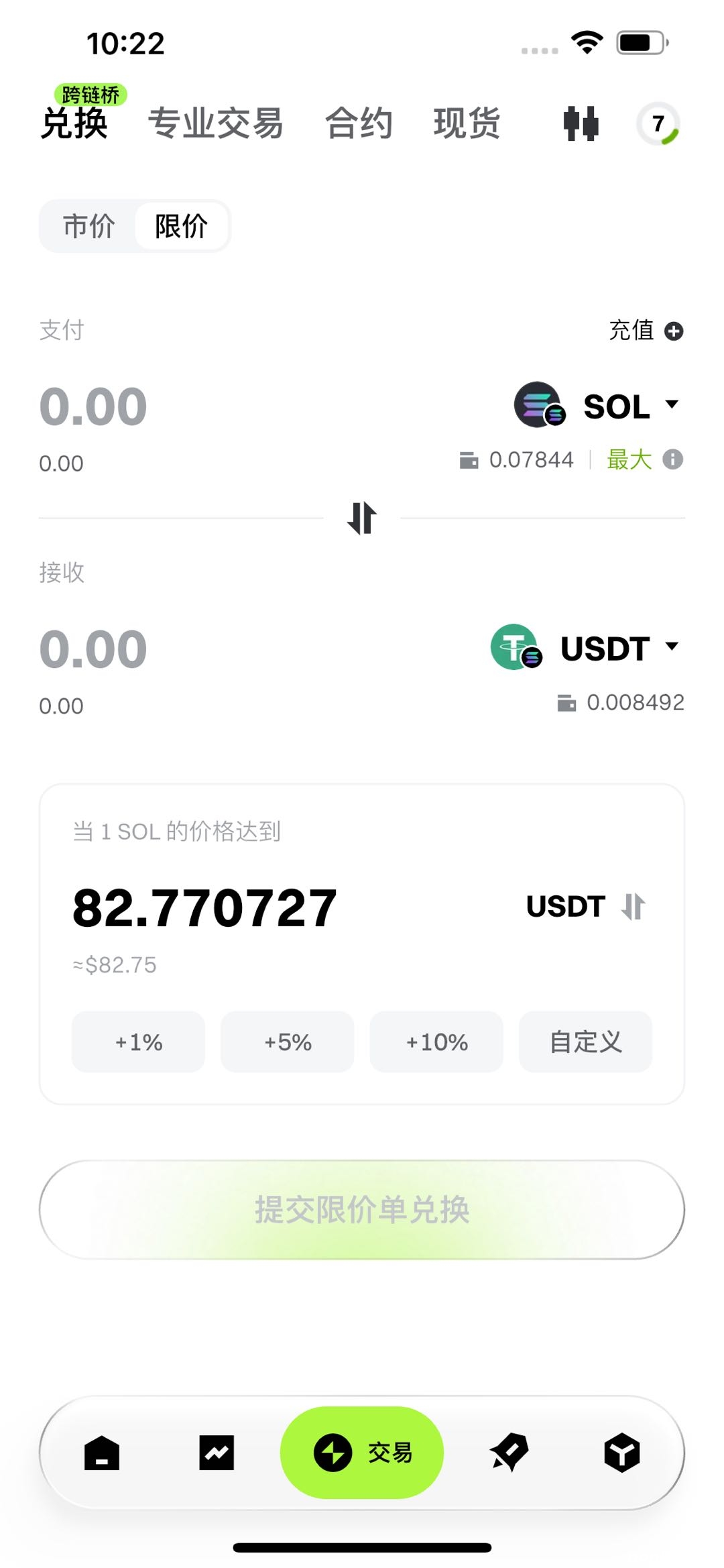The width and height of the screenshot is (724, 1568).
Task: Switch to the 专业交易 tab
Action: pyautogui.click(x=215, y=123)
